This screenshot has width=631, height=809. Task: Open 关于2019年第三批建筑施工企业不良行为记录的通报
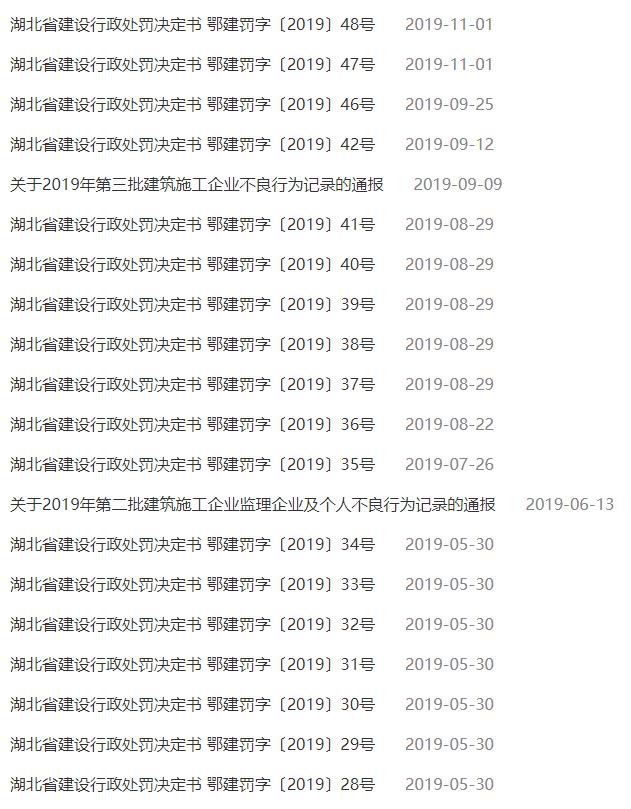(196, 184)
